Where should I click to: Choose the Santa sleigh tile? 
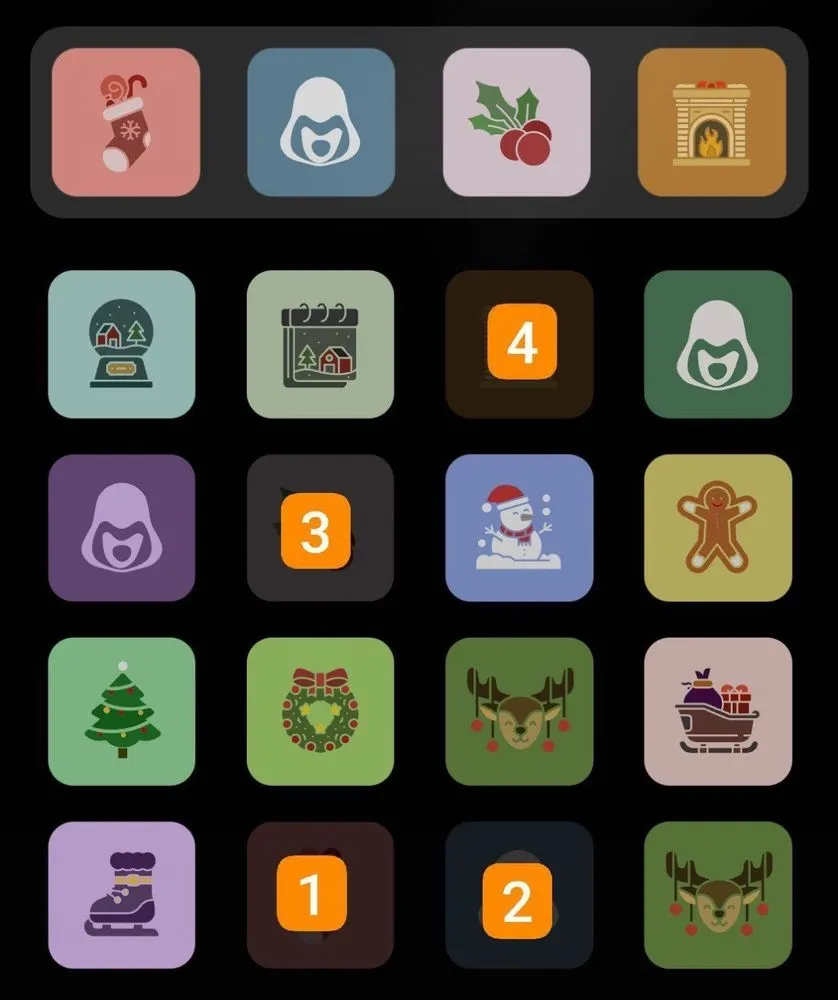[x=717, y=711]
